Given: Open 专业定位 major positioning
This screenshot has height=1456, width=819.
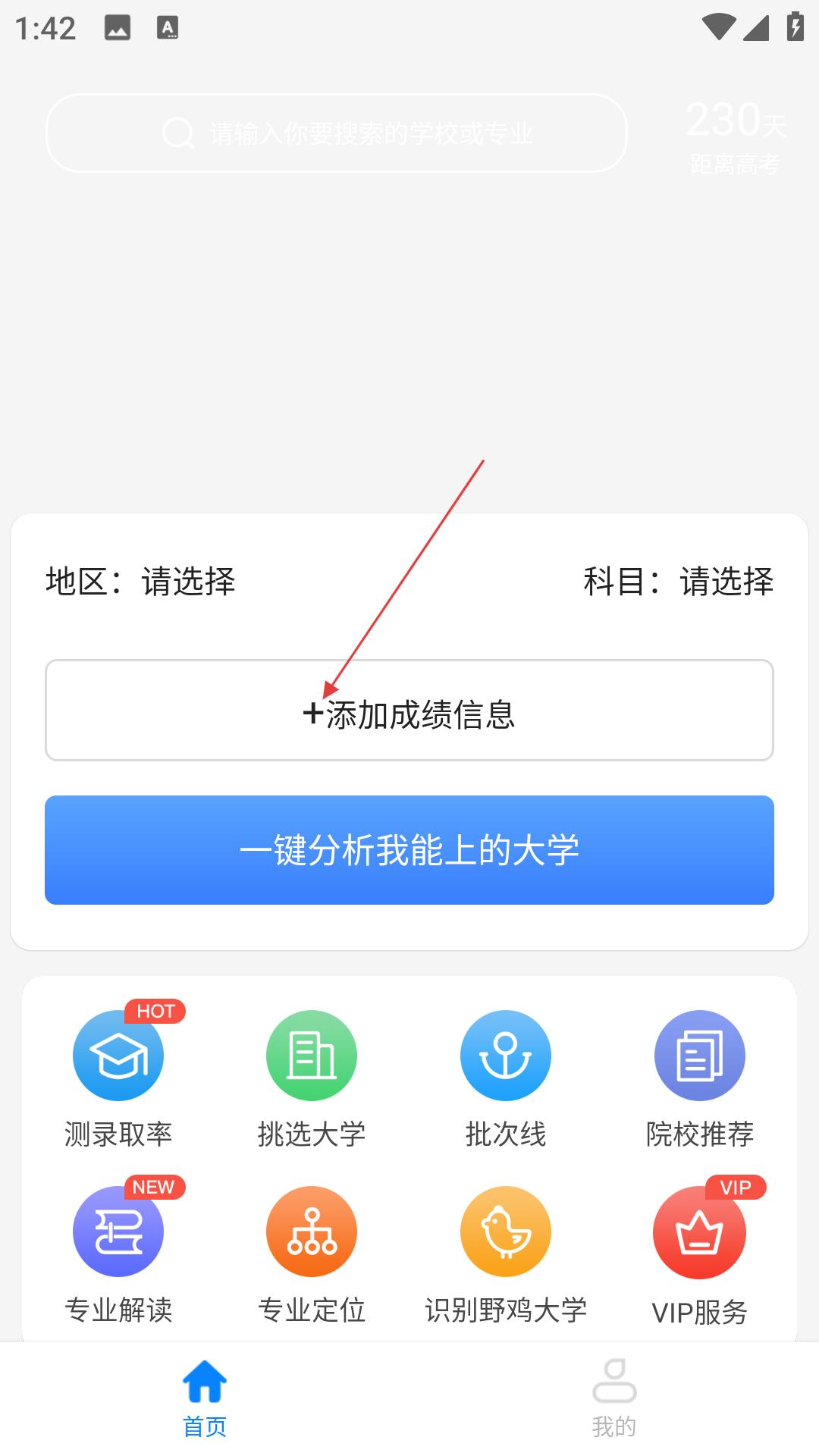Looking at the screenshot, I should coord(312,1253).
